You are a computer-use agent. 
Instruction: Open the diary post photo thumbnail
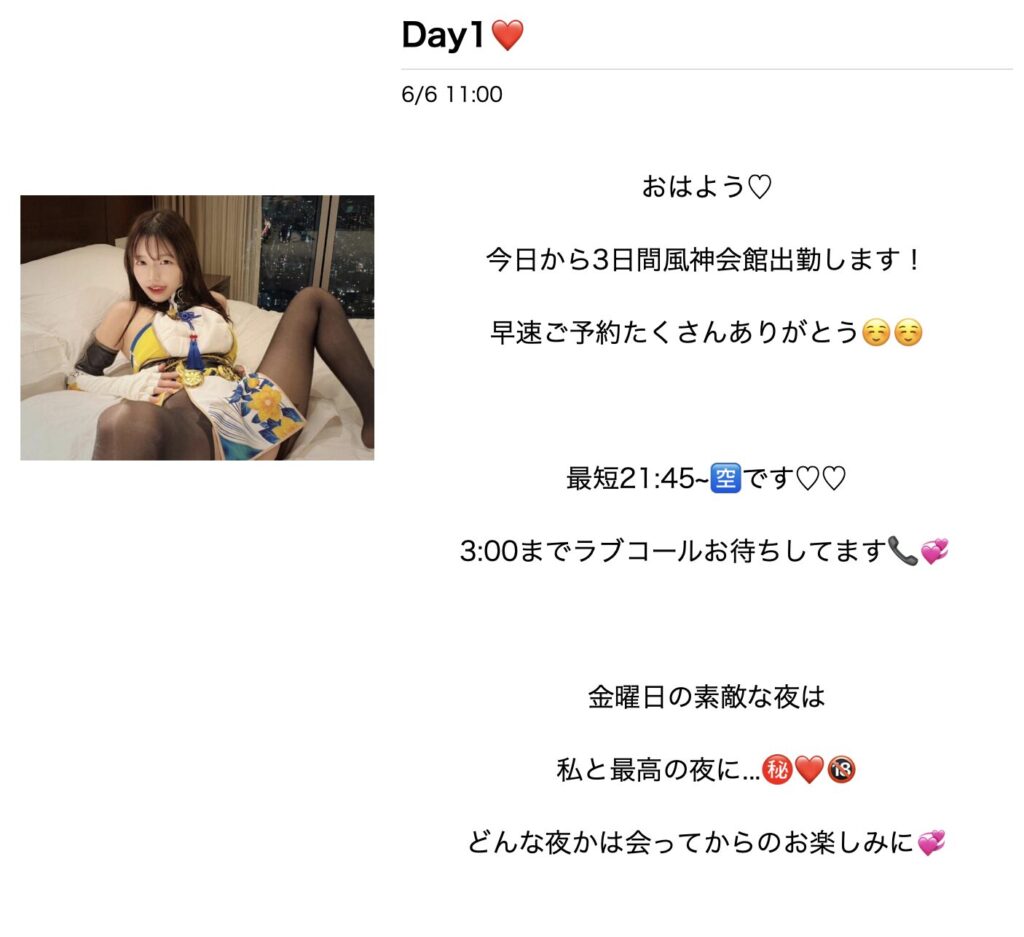(197, 327)
